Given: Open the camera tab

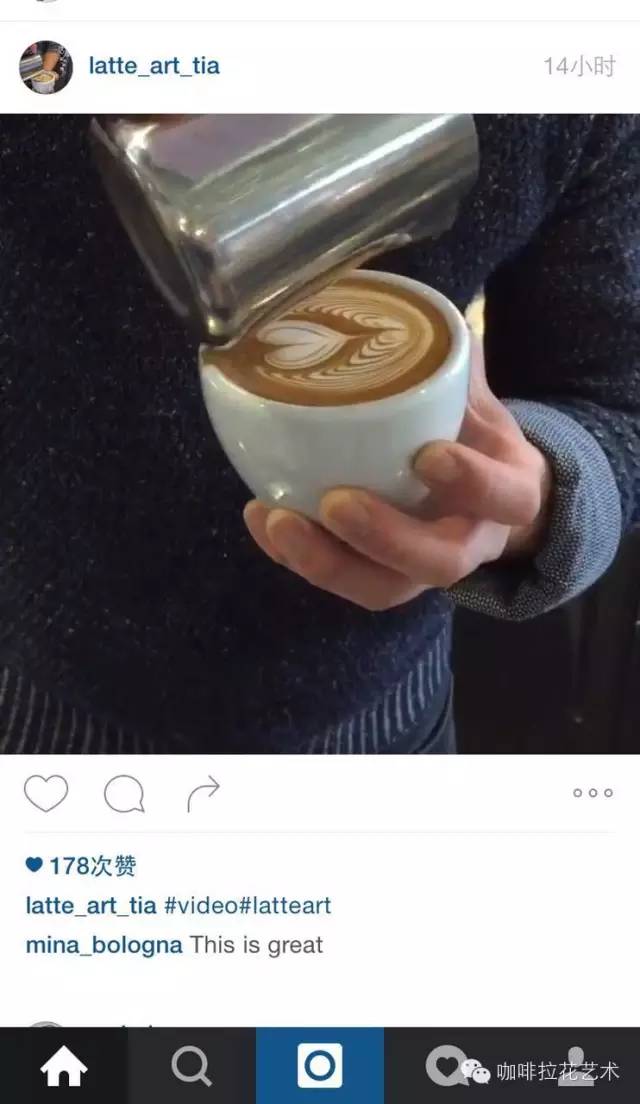Looking at the screenshot, I should pyautogui.click(x=320, y=1067).
